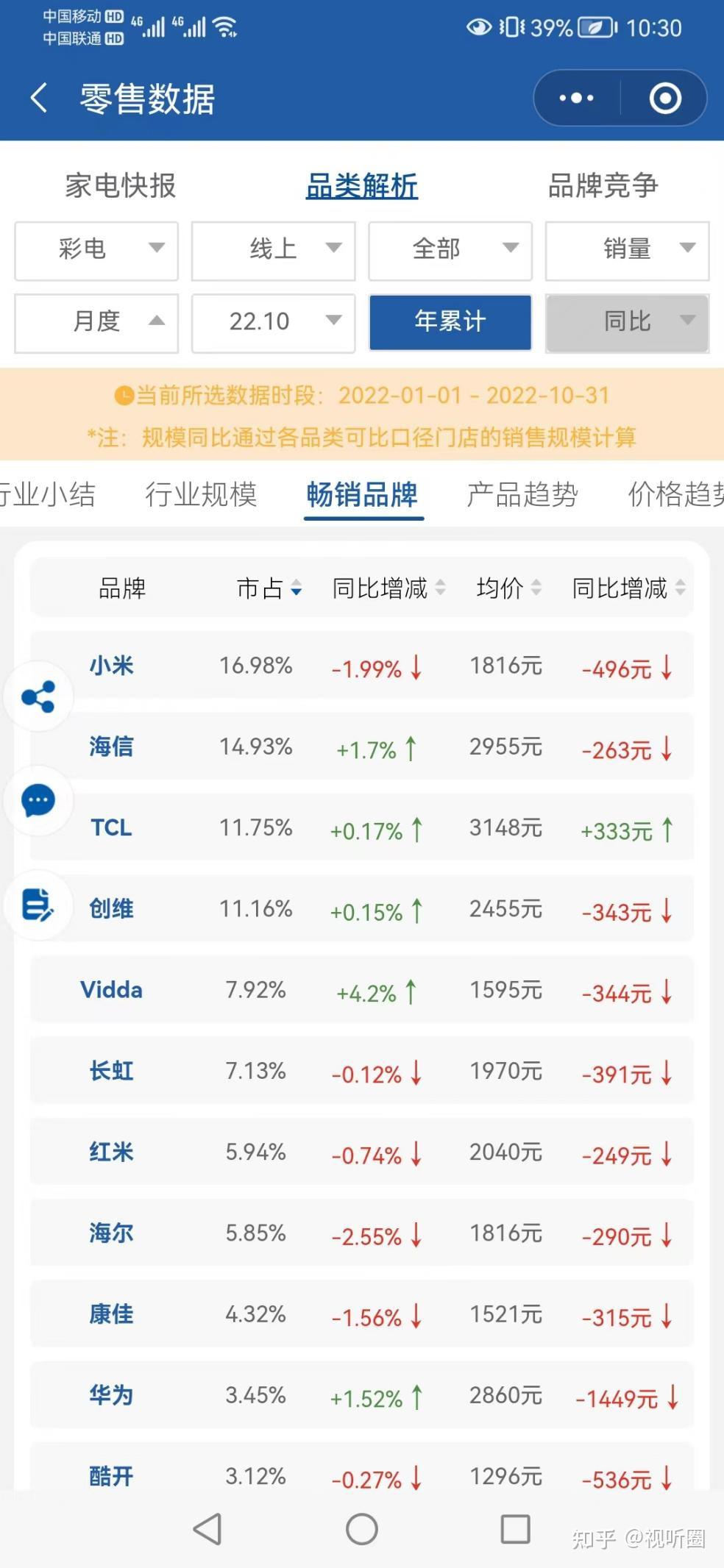Switch to 行业规模 sub-tab

[201, 494]
